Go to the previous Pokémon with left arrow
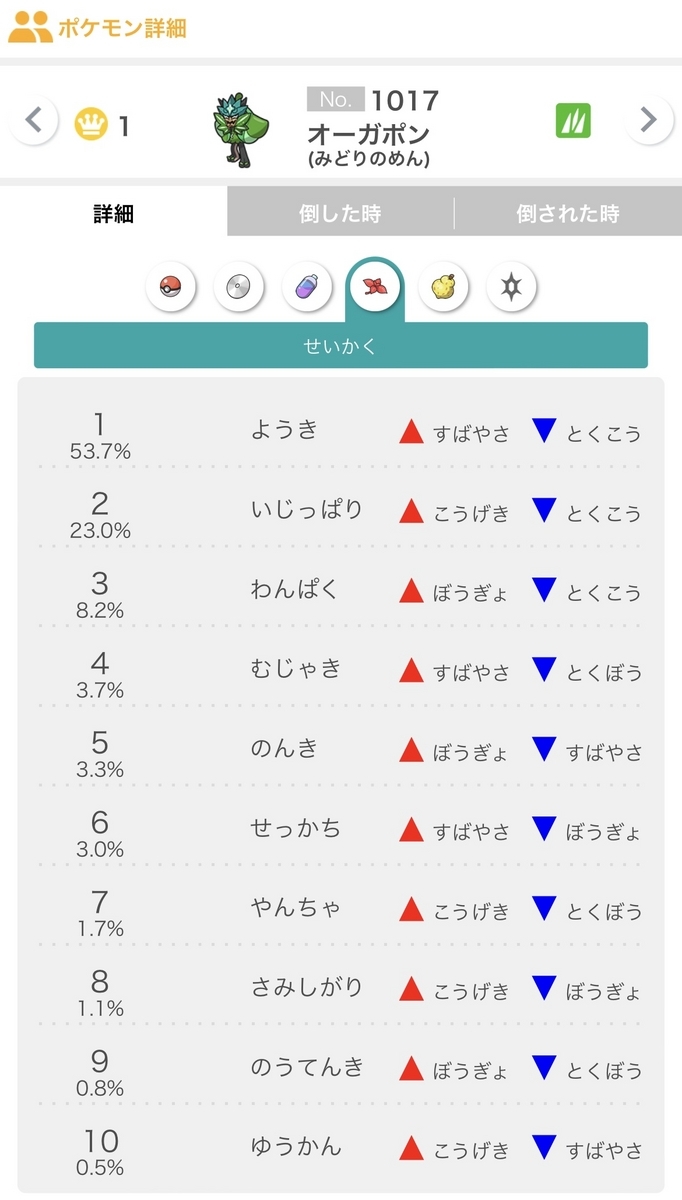Screen dimensions: 682x1200 tap(34, 121)
